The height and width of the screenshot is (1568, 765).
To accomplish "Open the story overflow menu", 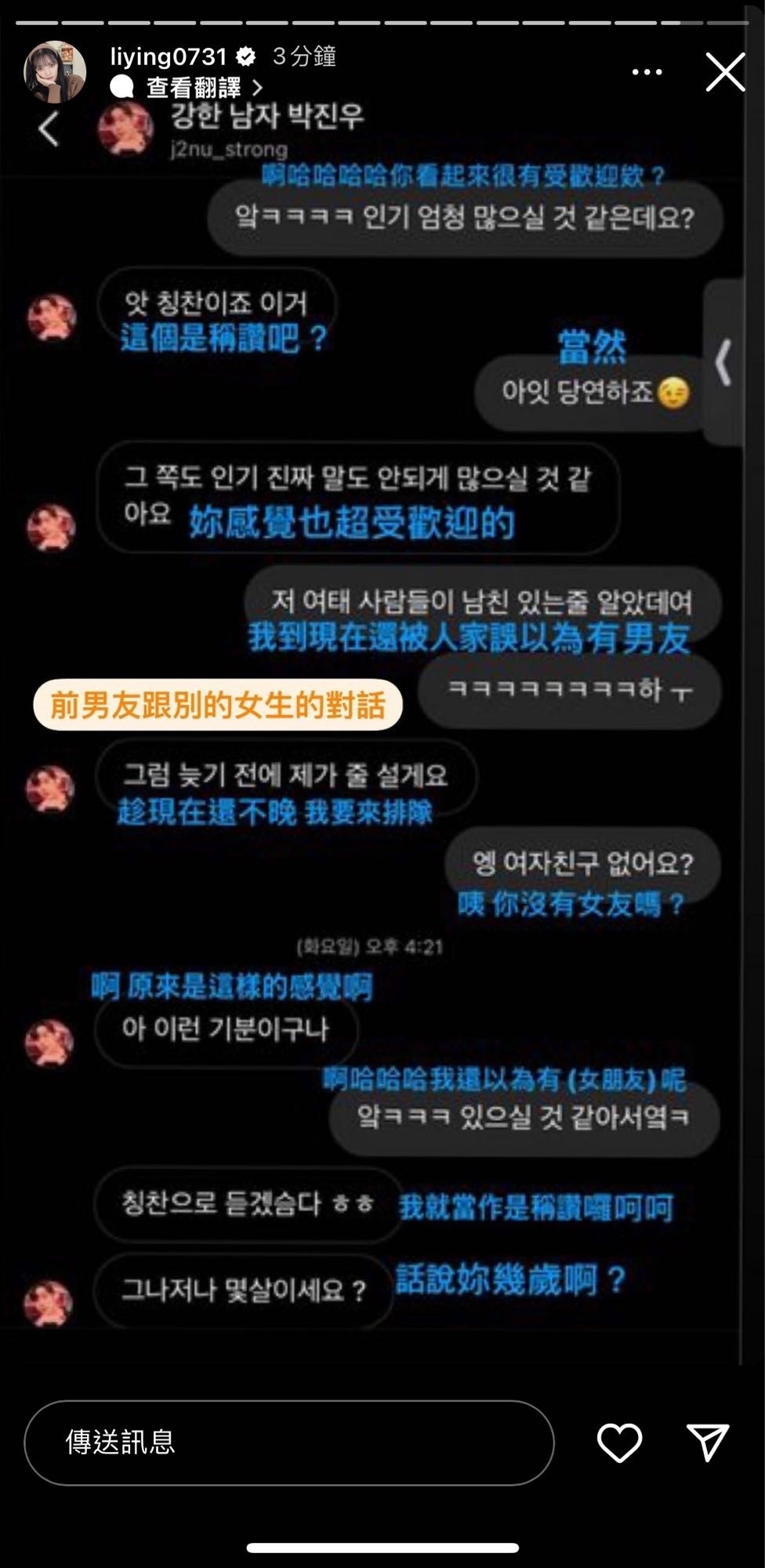I will (x=647, y=72).
